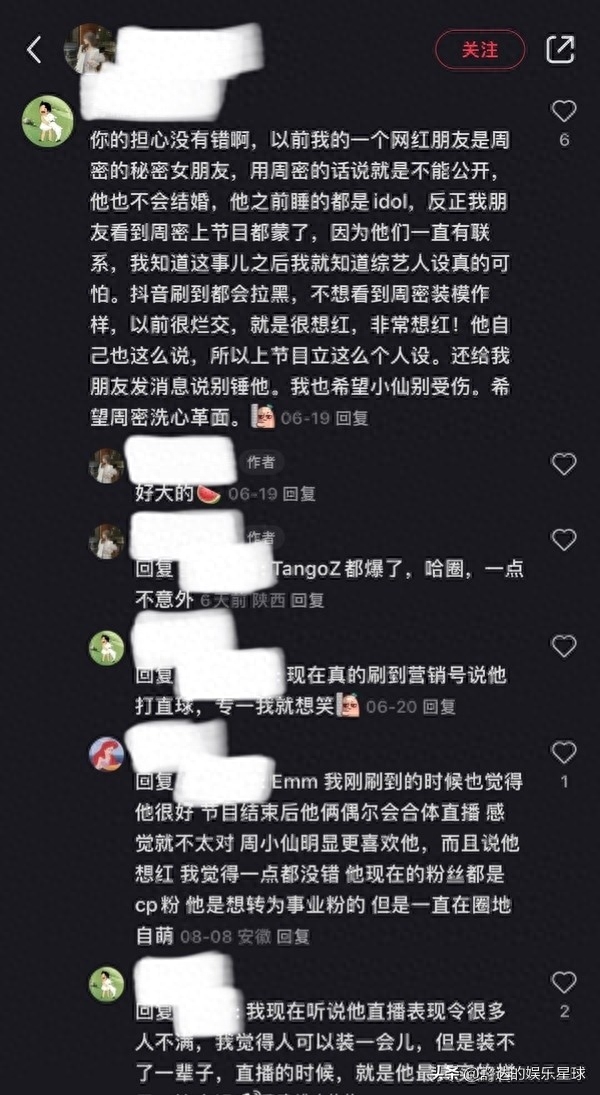
Task: Like the reply starting with Emm
Action: tap(564, 753)
